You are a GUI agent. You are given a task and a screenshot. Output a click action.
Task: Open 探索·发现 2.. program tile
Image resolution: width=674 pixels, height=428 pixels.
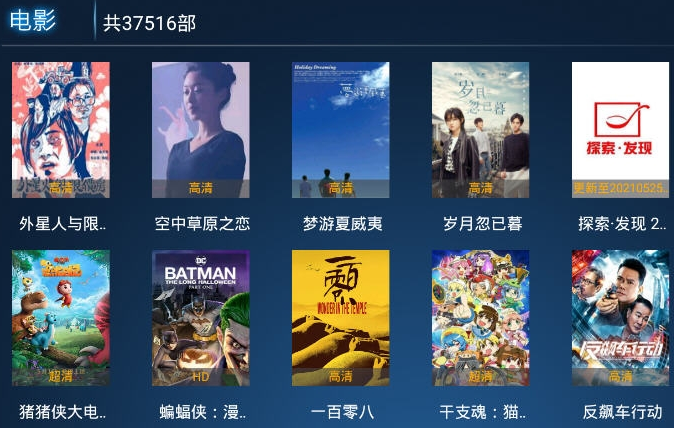[x=620, y=130]
